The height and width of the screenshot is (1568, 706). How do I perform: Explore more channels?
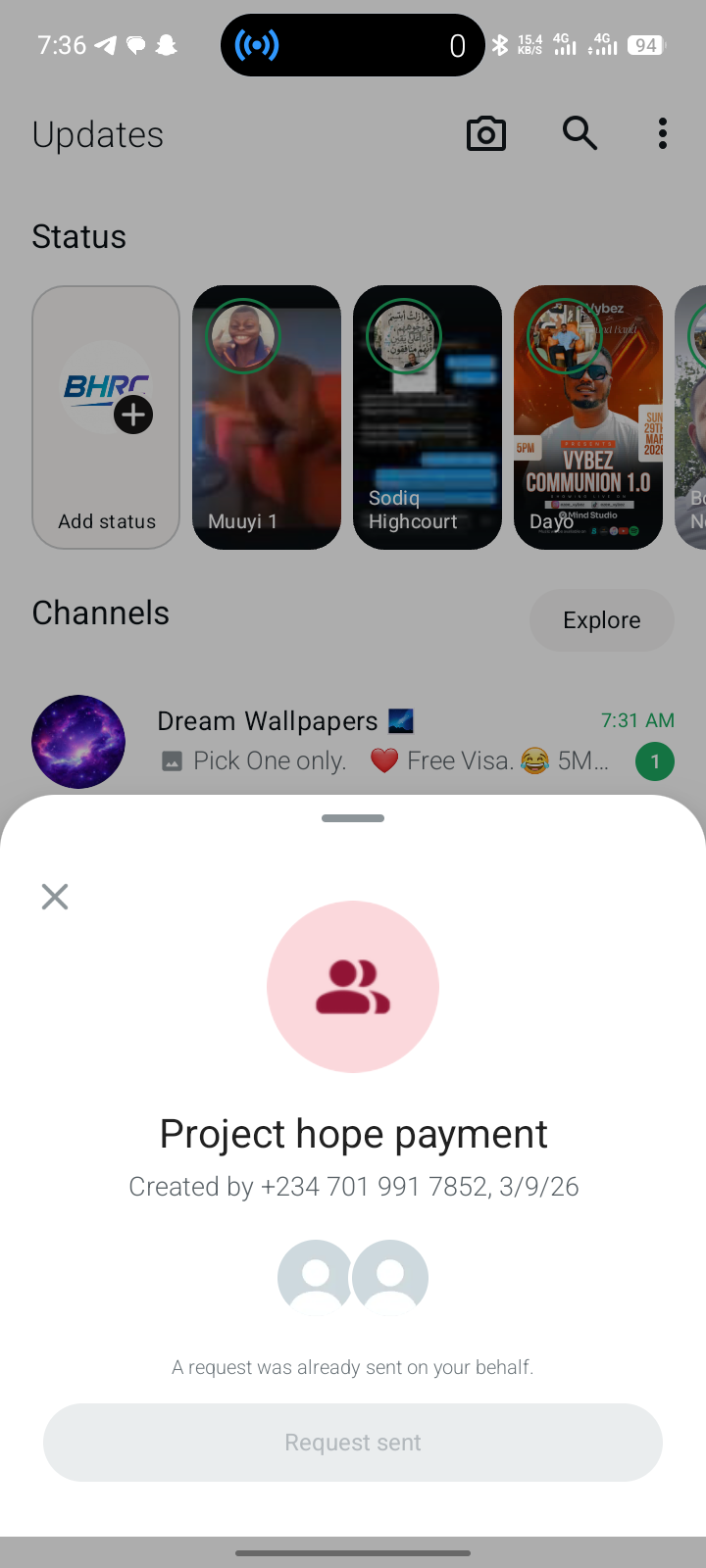[x=602, y=620]
